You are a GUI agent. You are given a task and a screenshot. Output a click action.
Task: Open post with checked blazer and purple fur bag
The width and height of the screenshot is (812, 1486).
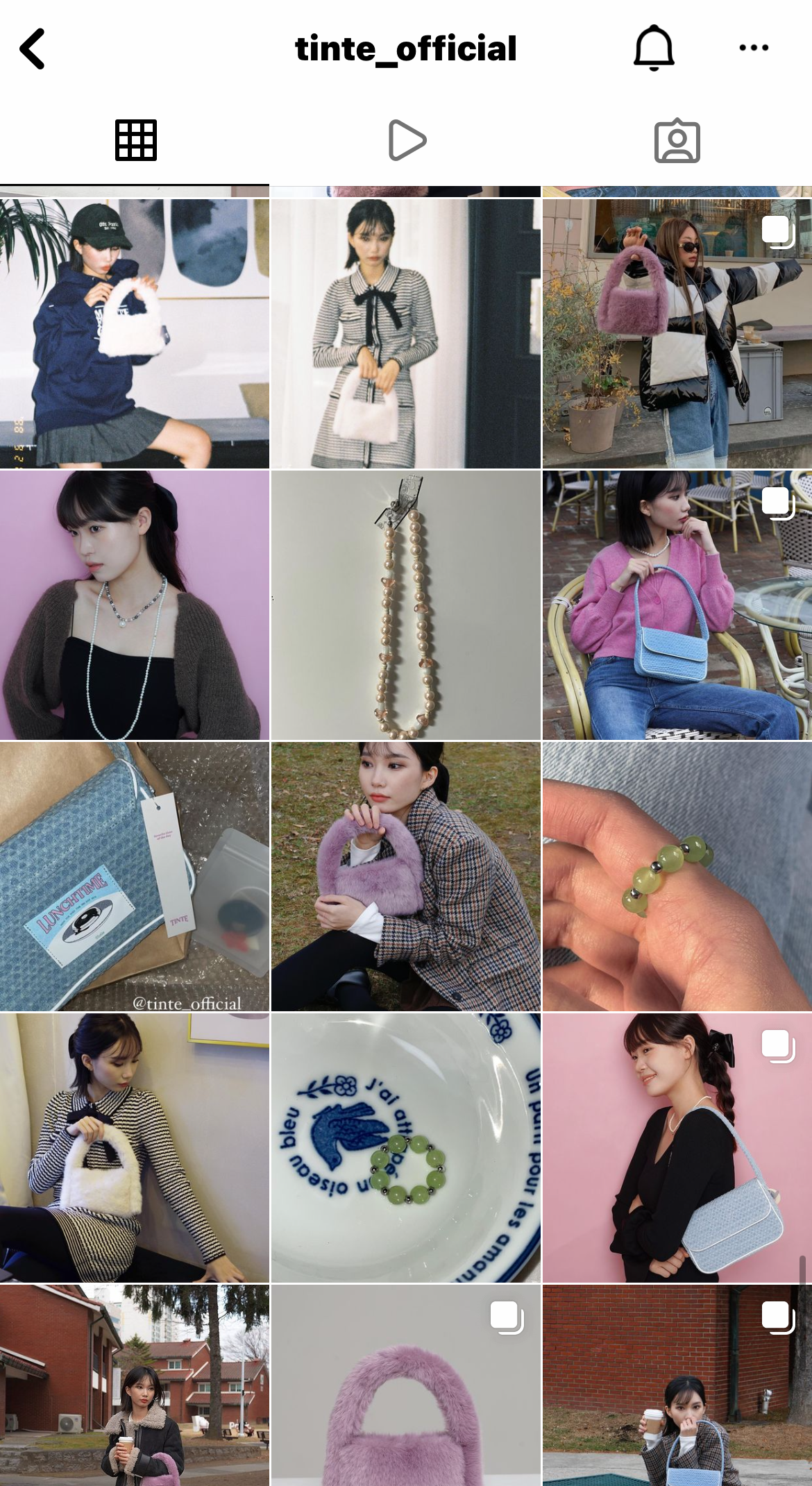[x=405, y=876]
